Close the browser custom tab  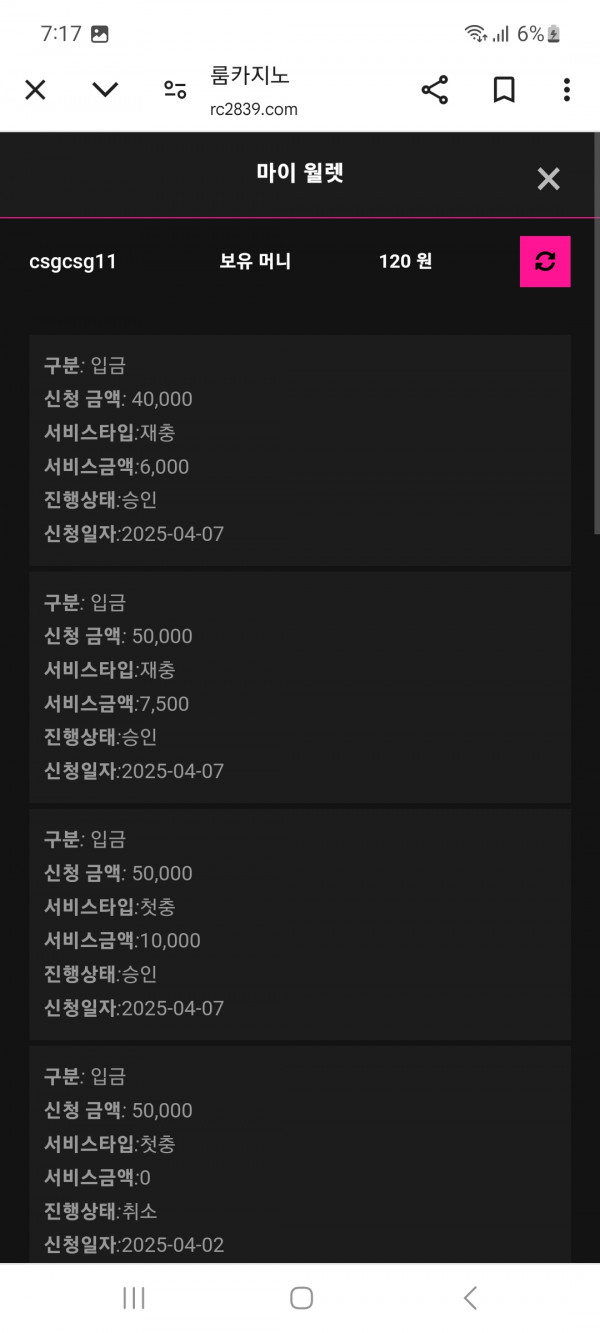(35, 90)
